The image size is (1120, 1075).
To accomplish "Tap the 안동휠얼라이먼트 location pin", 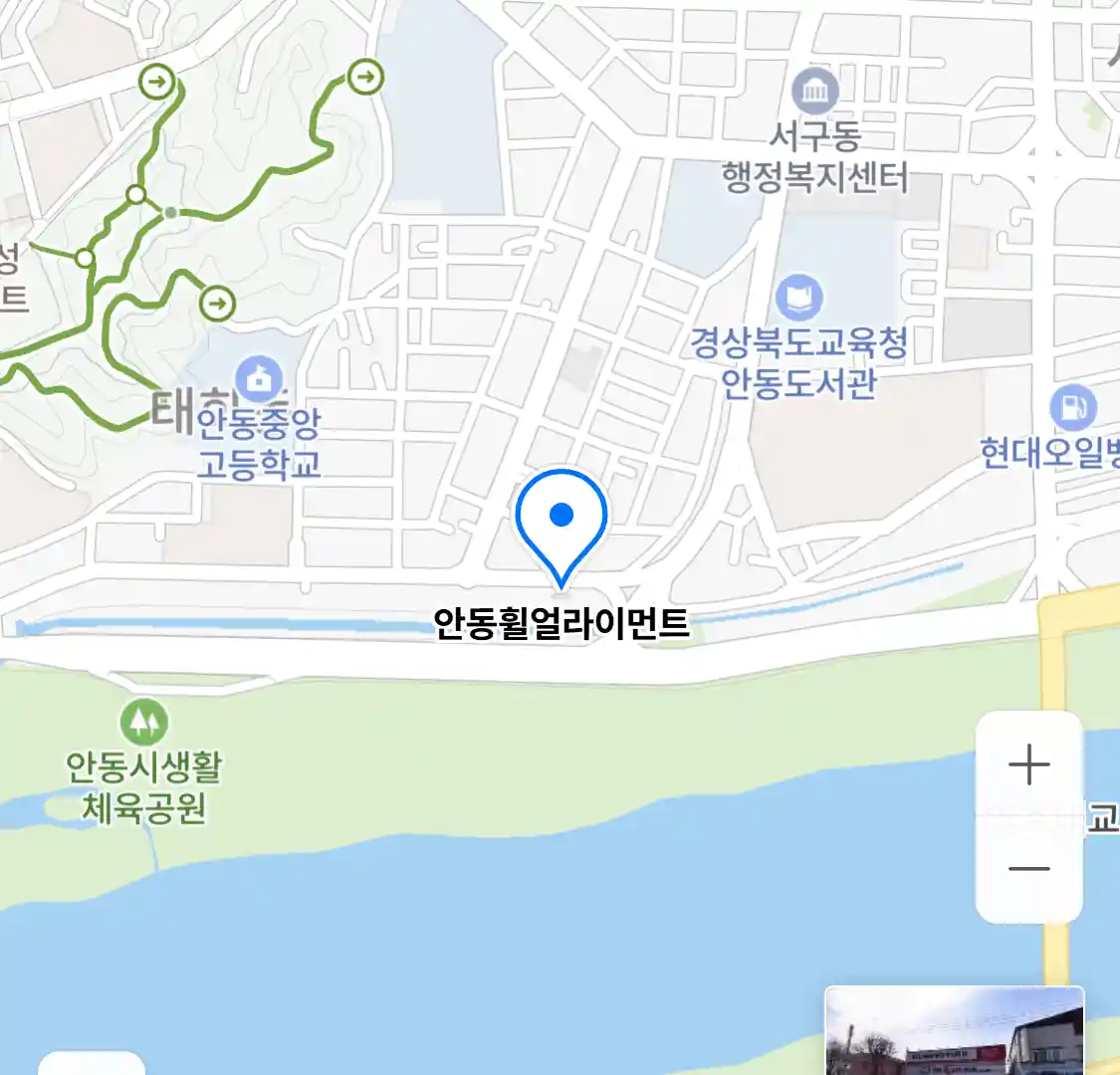I will pyautogui.click(x=561, y=523).
